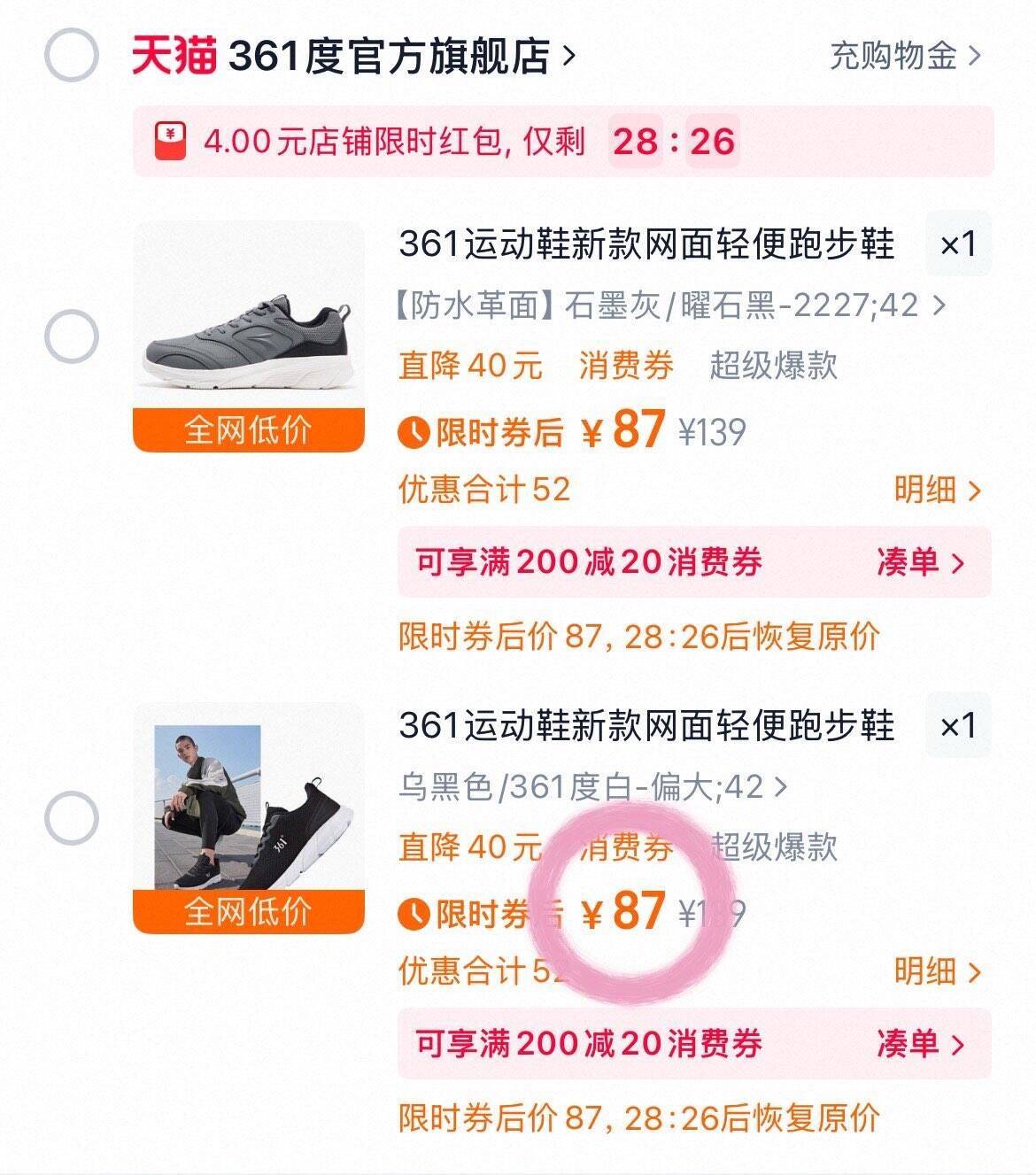This screenshot has width=1036, height=1175.
Task: Open 充购物金 at the top right
Action: 894,56
